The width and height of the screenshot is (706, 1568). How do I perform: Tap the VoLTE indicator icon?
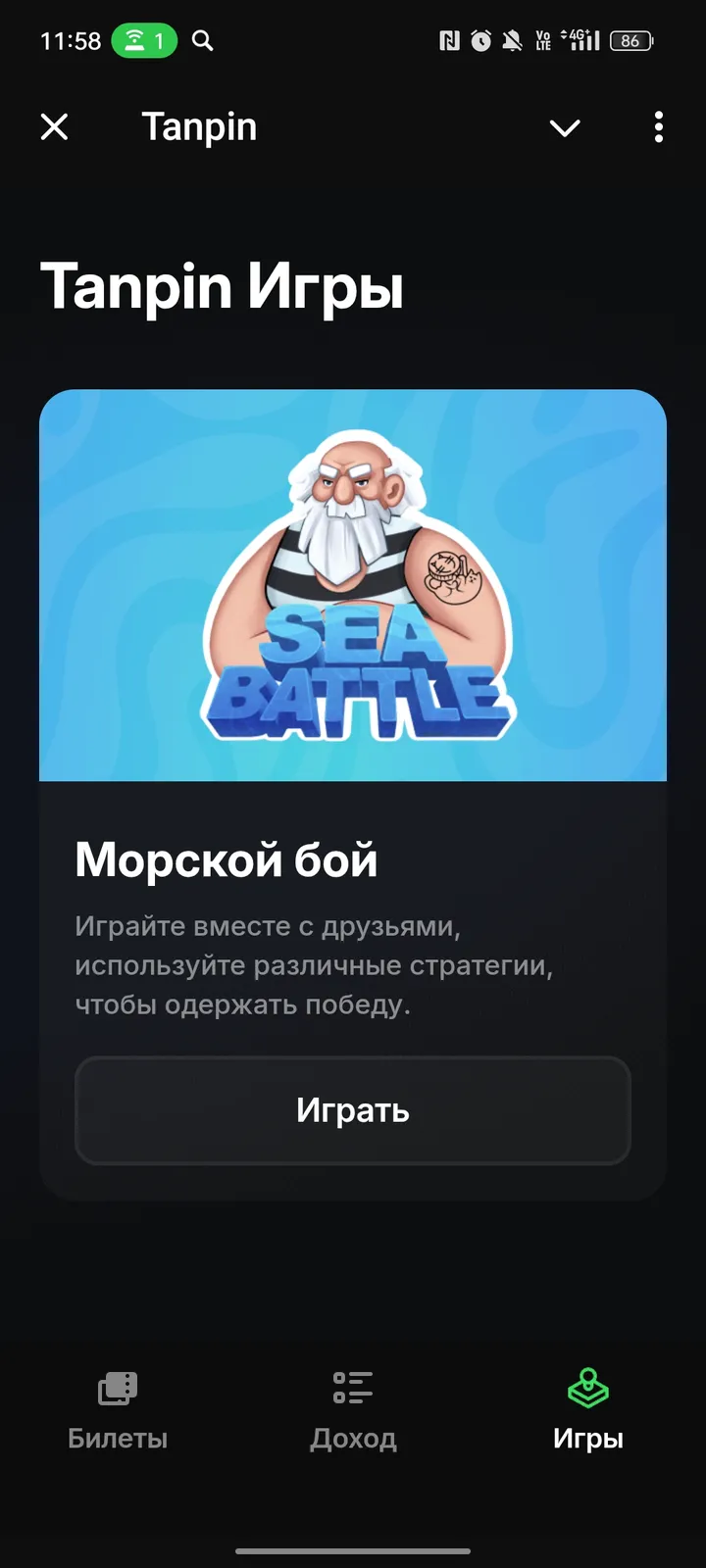click(x=542, y=40)
